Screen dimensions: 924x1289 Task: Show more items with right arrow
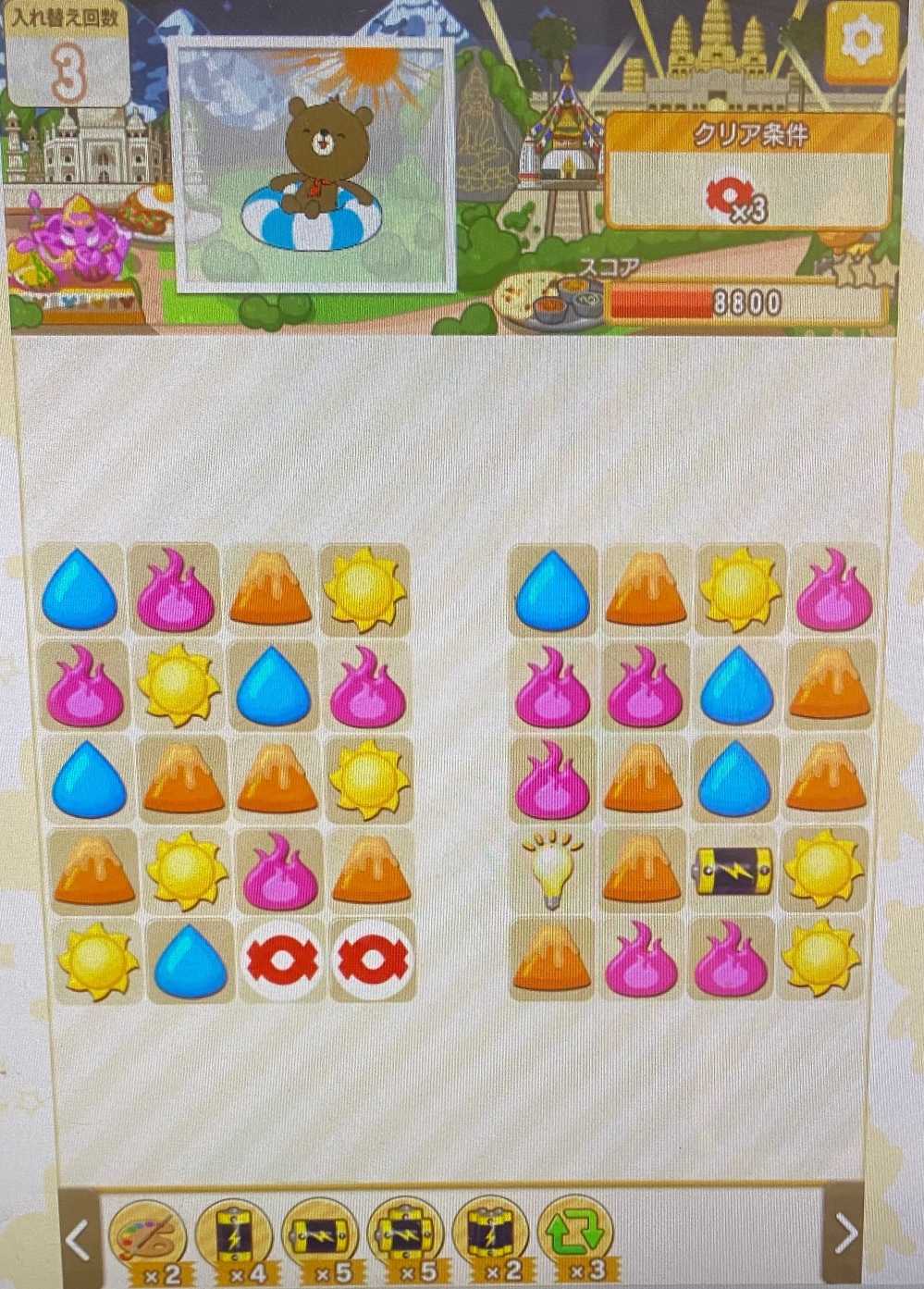click(845, 1233)
